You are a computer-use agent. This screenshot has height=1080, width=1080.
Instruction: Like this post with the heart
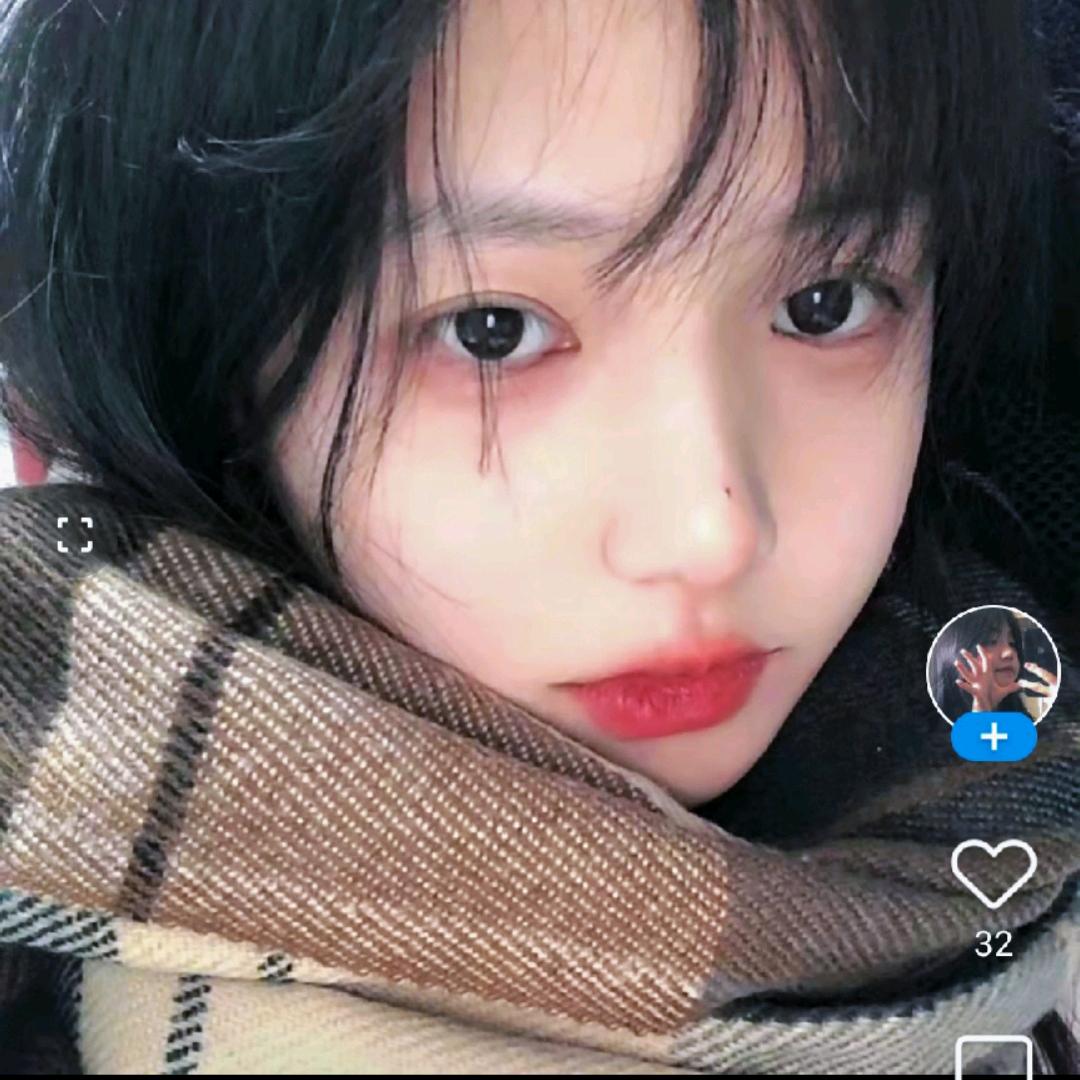pos(993,874)
